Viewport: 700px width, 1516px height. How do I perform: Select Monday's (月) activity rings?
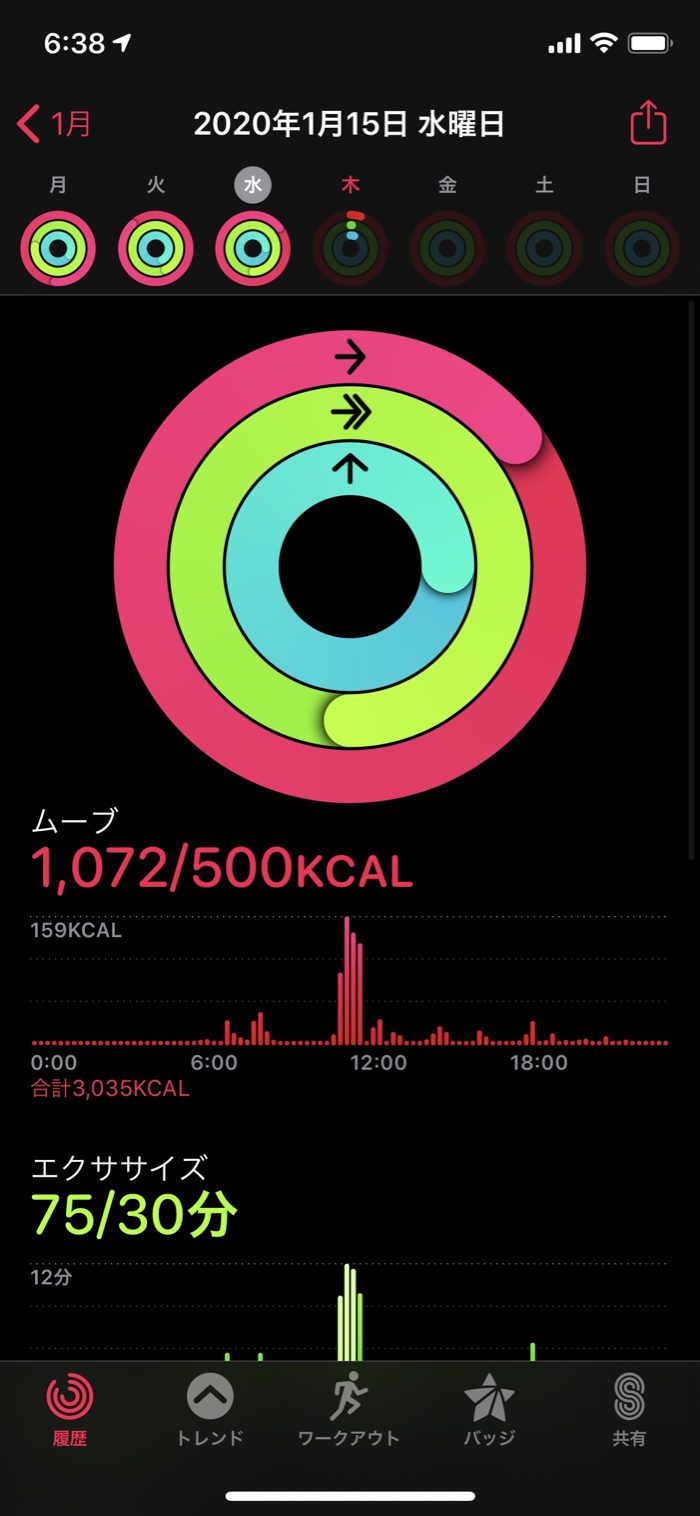[58, 249]
